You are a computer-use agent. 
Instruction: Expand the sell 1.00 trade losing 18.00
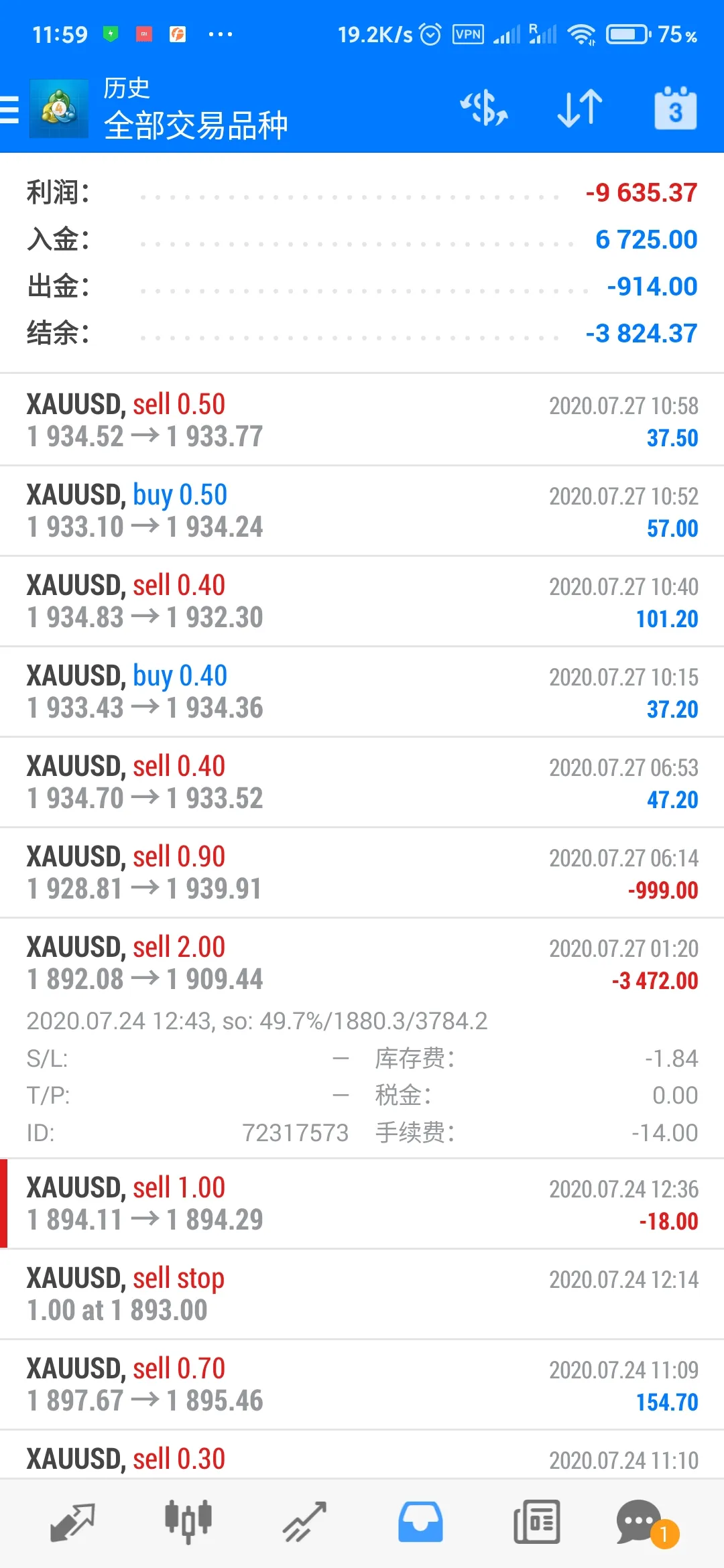coord(362,1203)
